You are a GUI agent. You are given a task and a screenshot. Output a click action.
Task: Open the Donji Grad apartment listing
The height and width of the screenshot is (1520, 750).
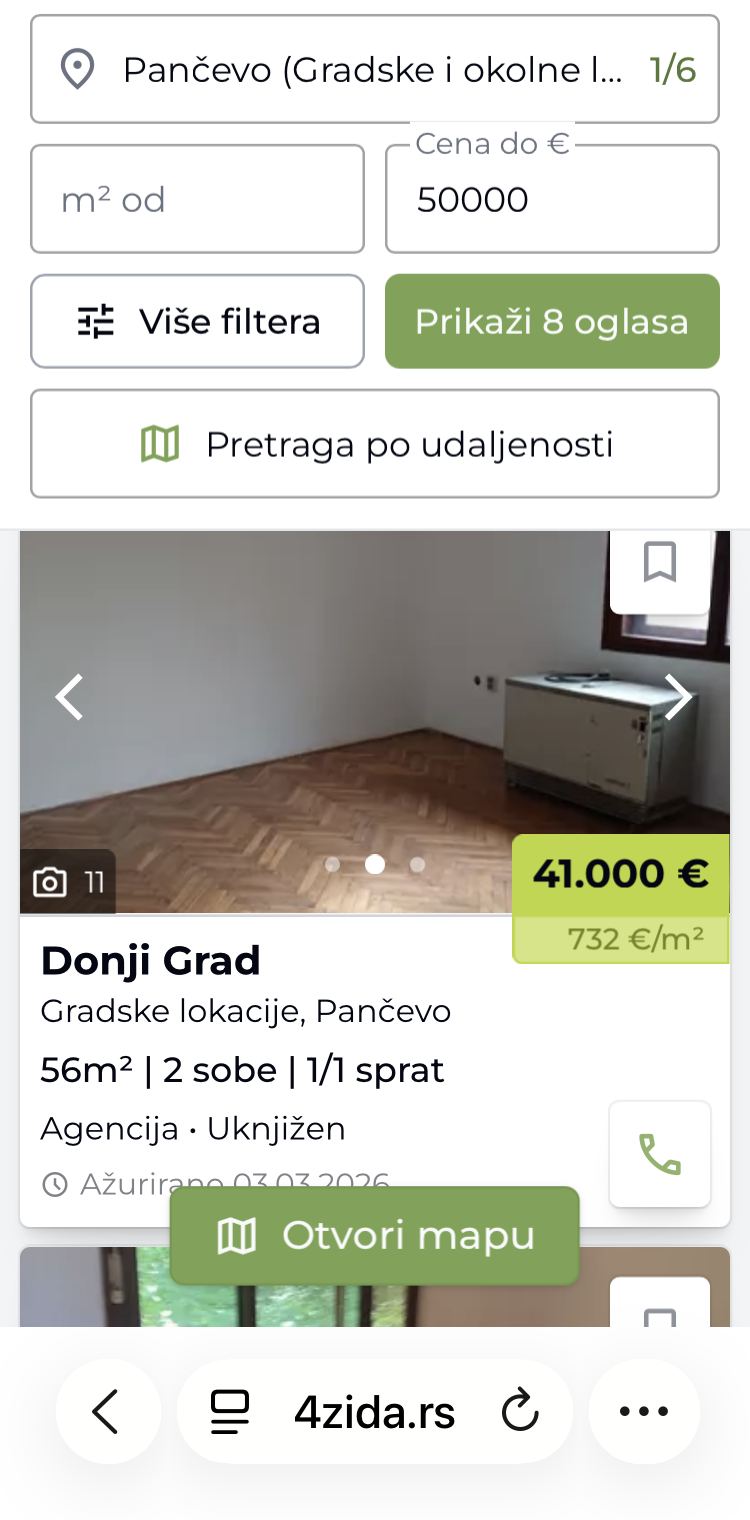pos(151,961)
